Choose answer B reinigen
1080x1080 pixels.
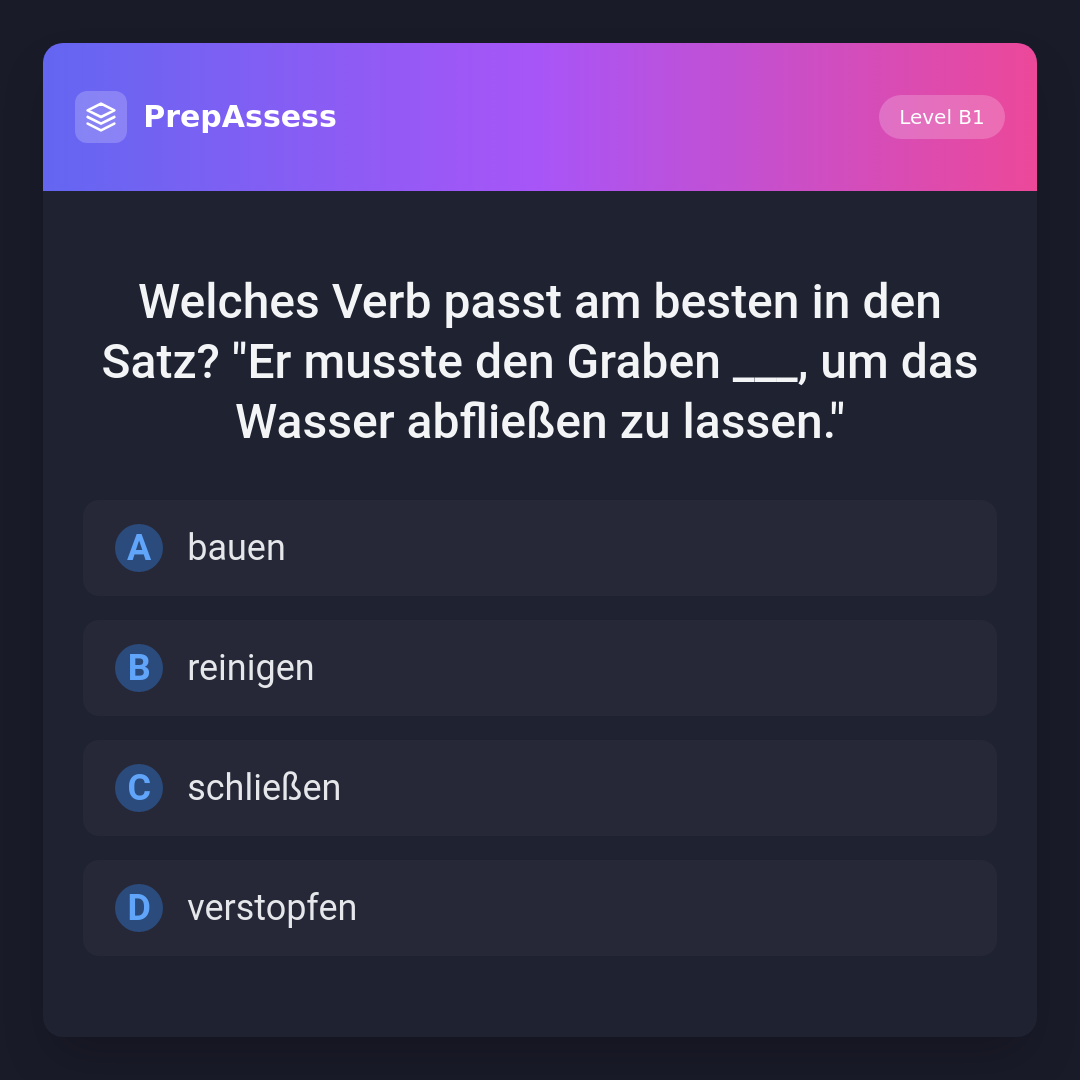540,668
